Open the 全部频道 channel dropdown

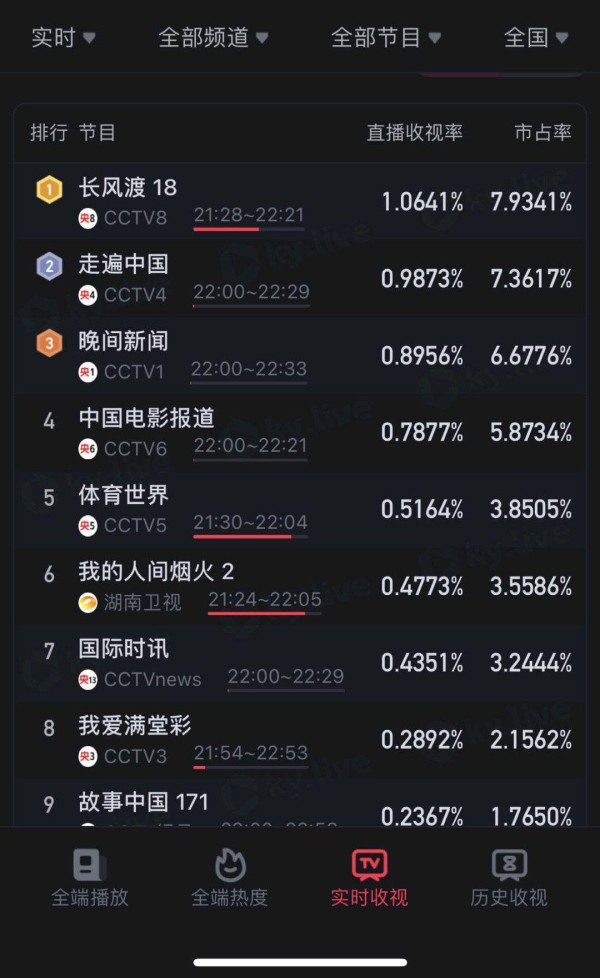pos(213,38)
